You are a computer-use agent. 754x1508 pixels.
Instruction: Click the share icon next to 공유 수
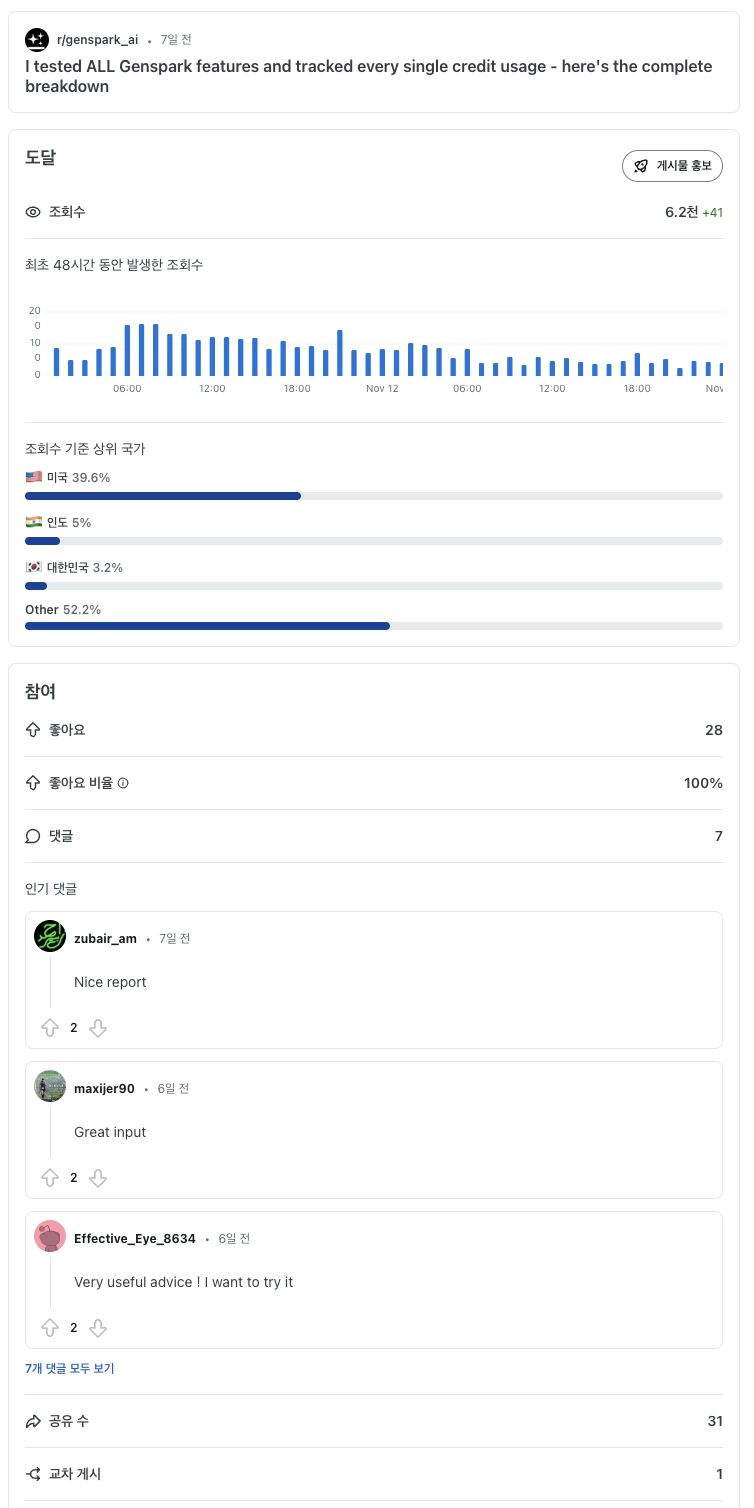click(33, 1421)
